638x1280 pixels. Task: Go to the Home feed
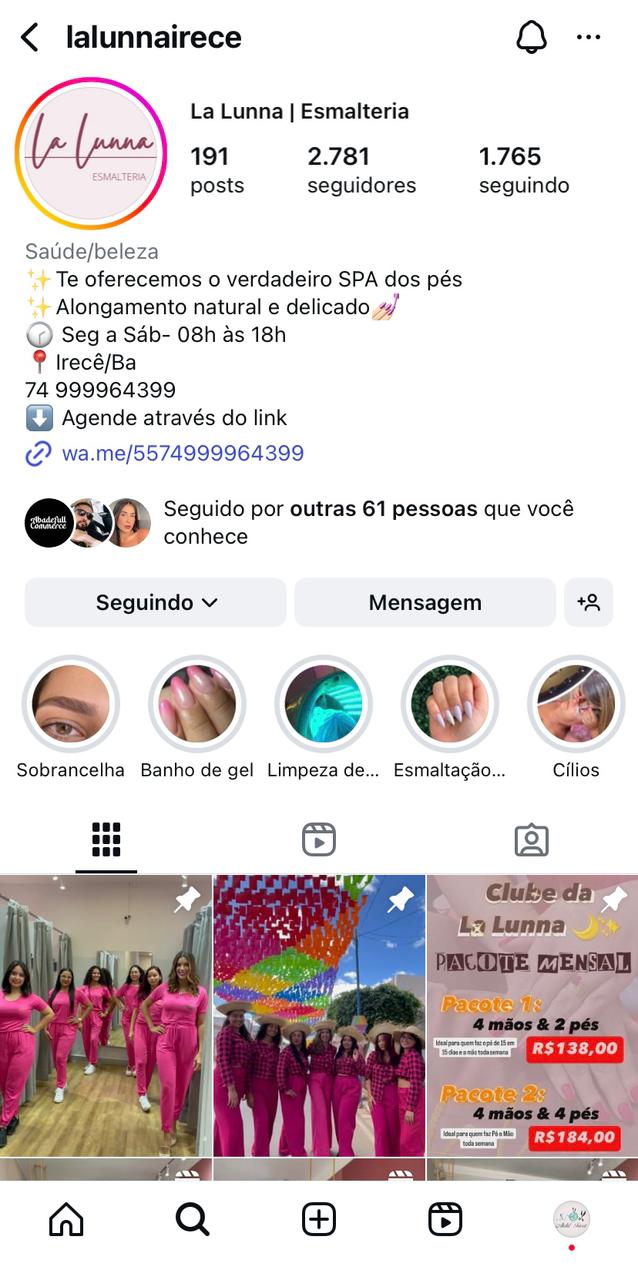point(66,1219)
